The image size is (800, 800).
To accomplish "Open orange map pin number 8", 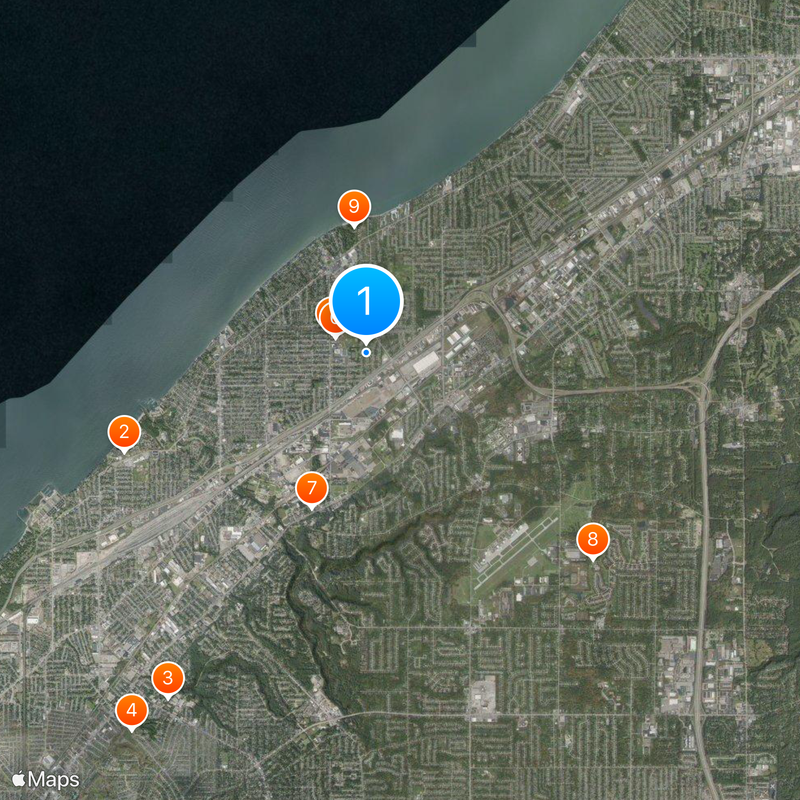I will coord(592,541).
